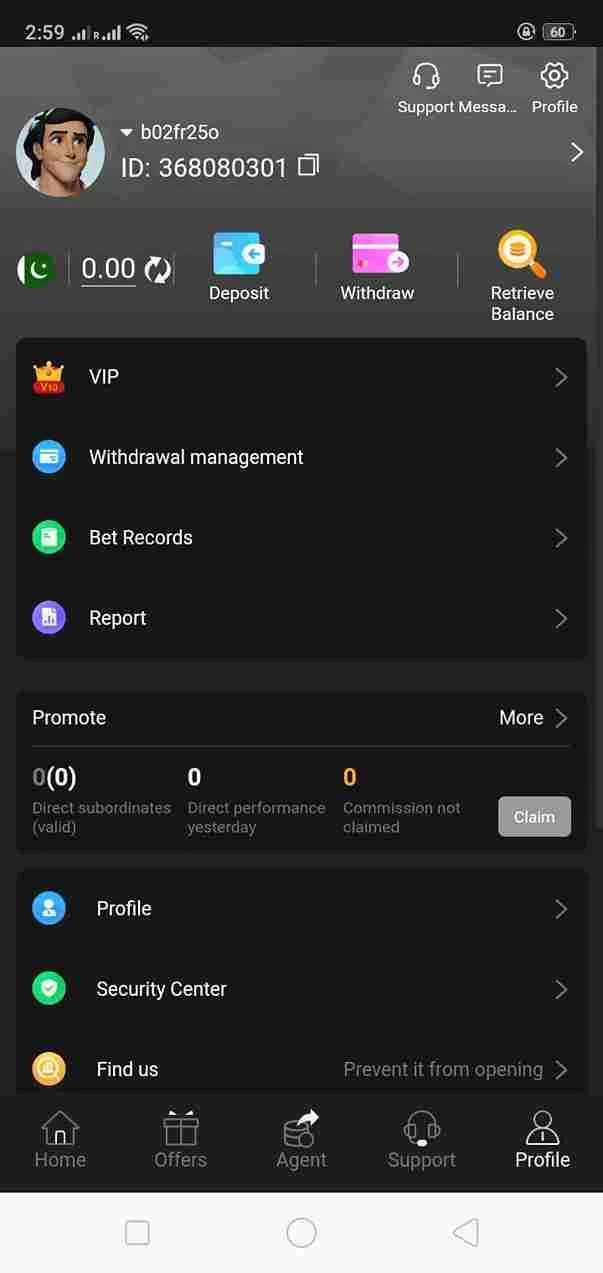Expand the username account dropdown
603x1273 pixels.
[127, 132]
